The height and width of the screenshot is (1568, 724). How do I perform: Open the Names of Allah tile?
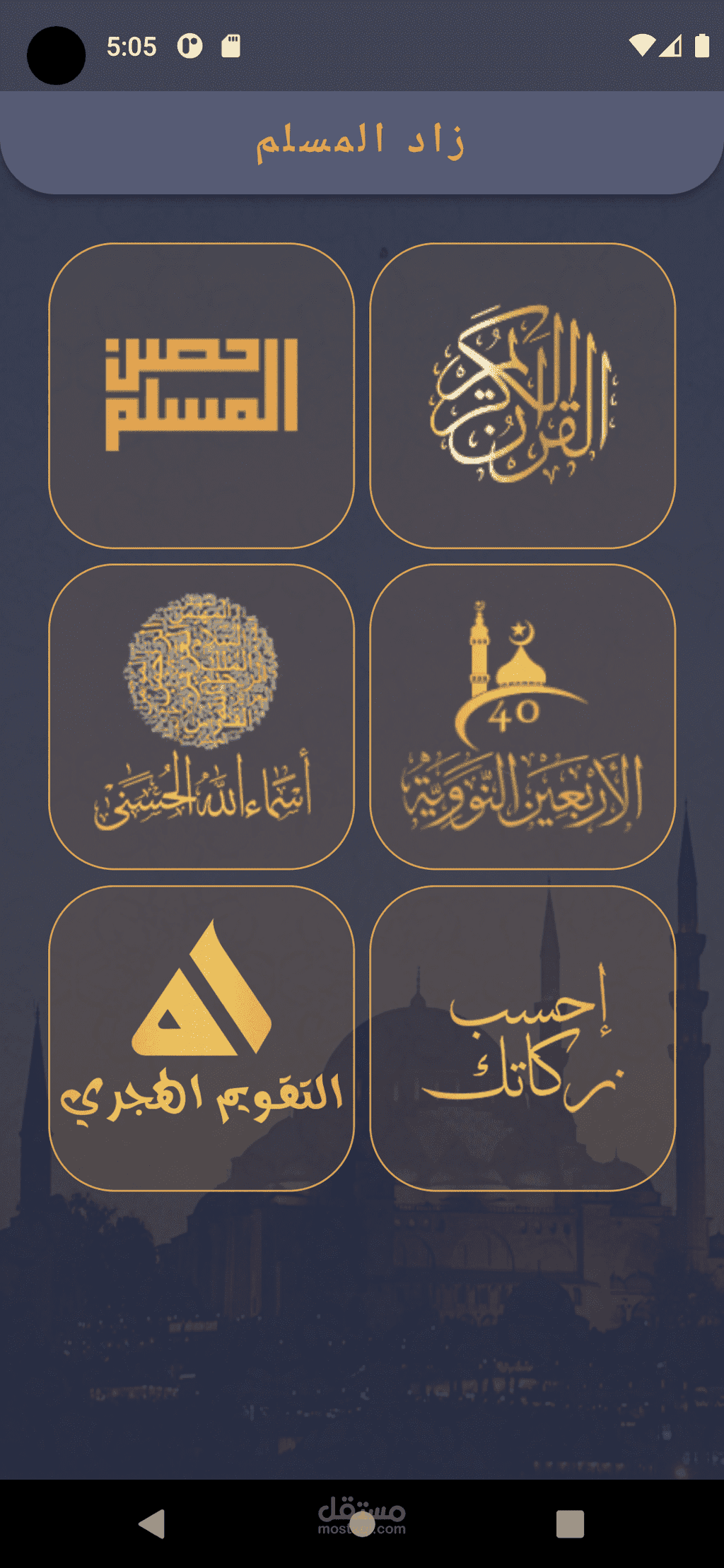click(x=202, y=717)
